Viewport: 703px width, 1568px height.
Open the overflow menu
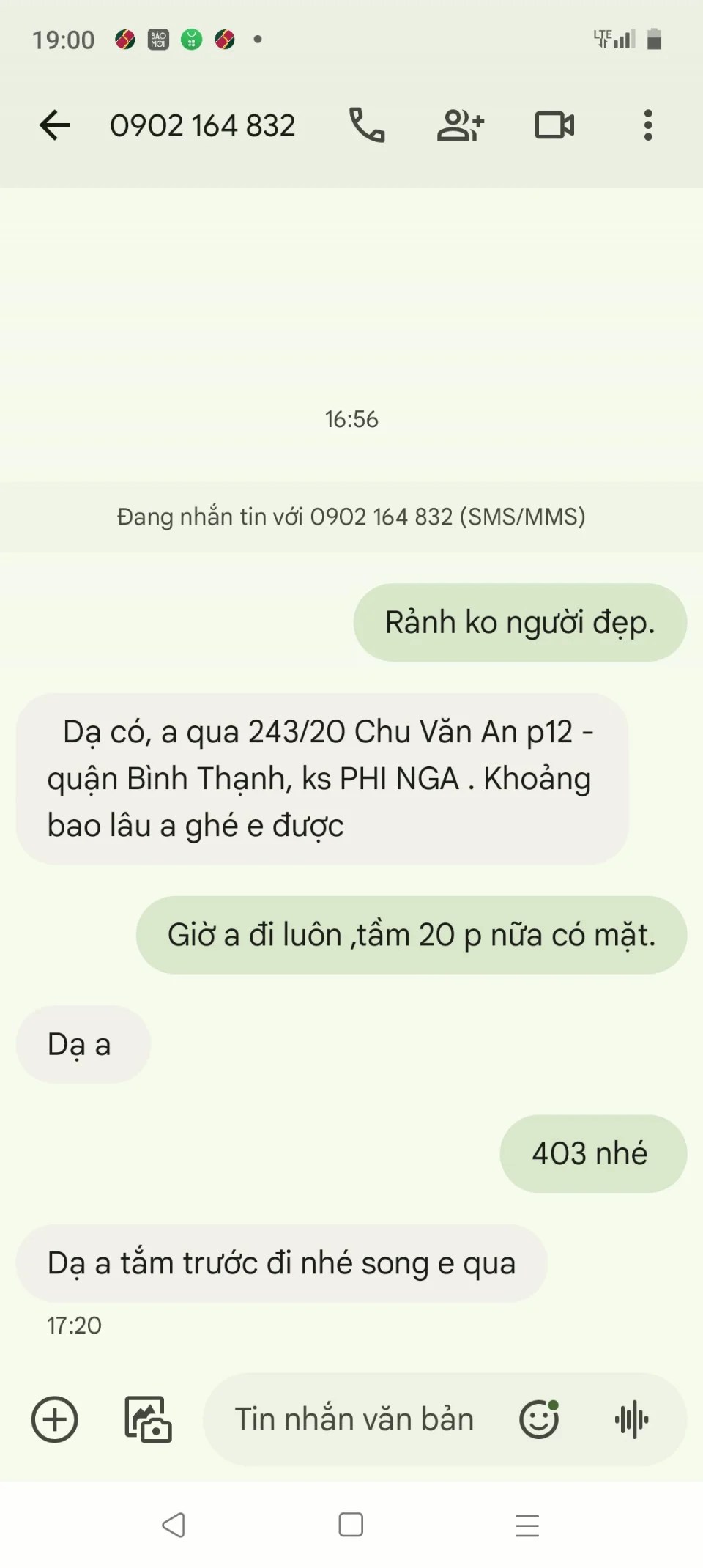point(648,125)
